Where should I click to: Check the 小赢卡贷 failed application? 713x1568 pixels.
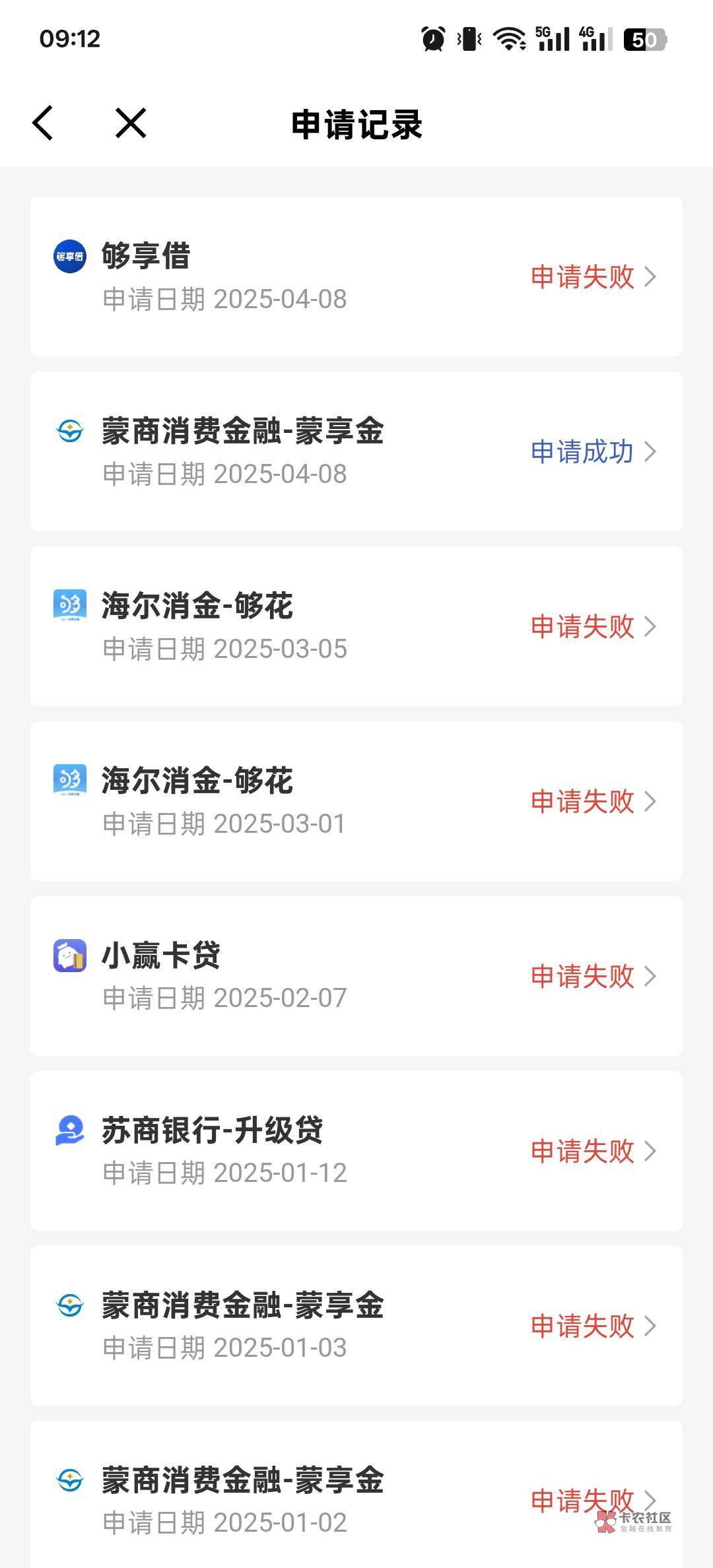(356, 976)
